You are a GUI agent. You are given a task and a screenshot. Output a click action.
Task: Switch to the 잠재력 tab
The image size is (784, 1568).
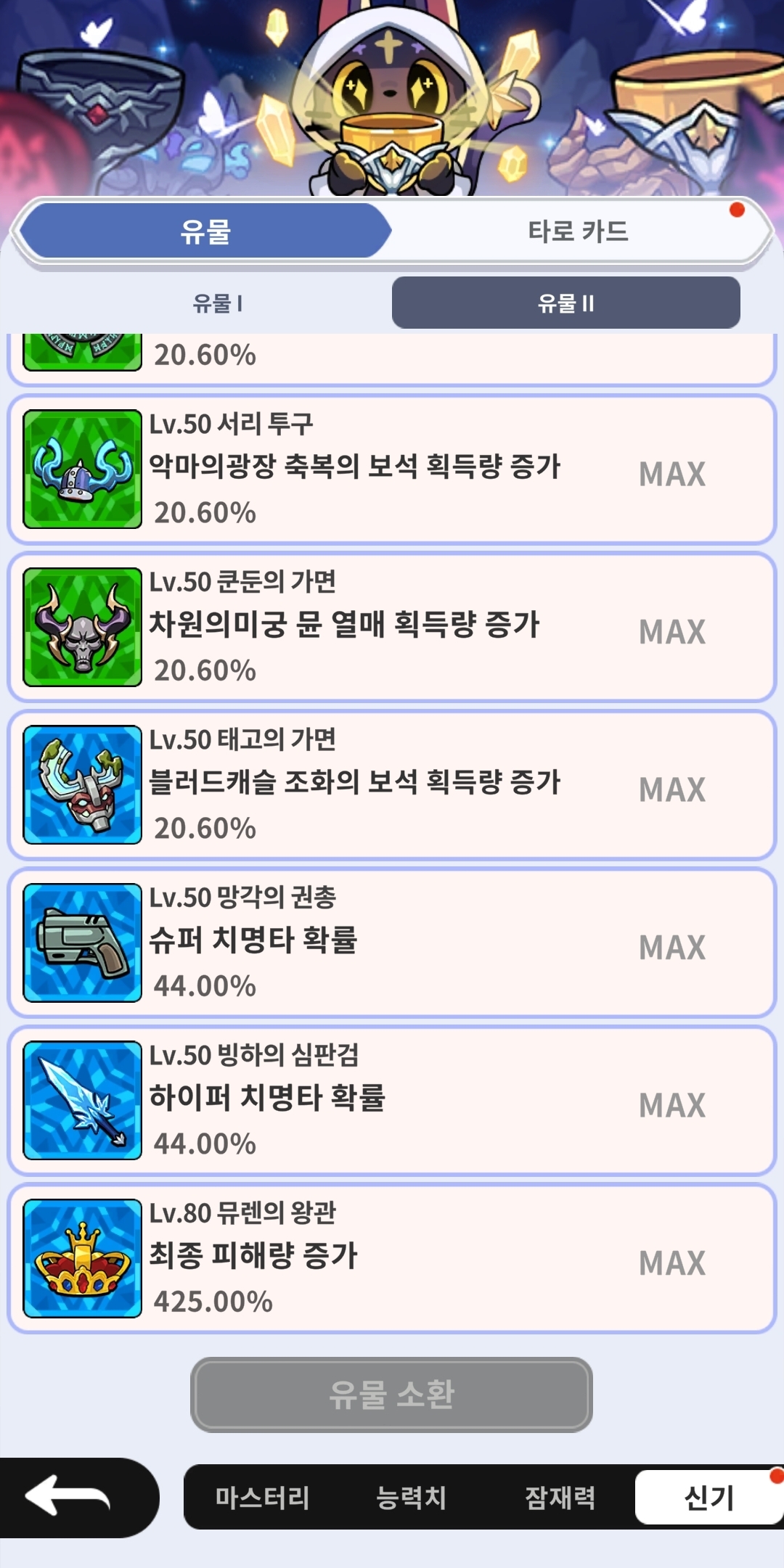tap(560, 1497)
